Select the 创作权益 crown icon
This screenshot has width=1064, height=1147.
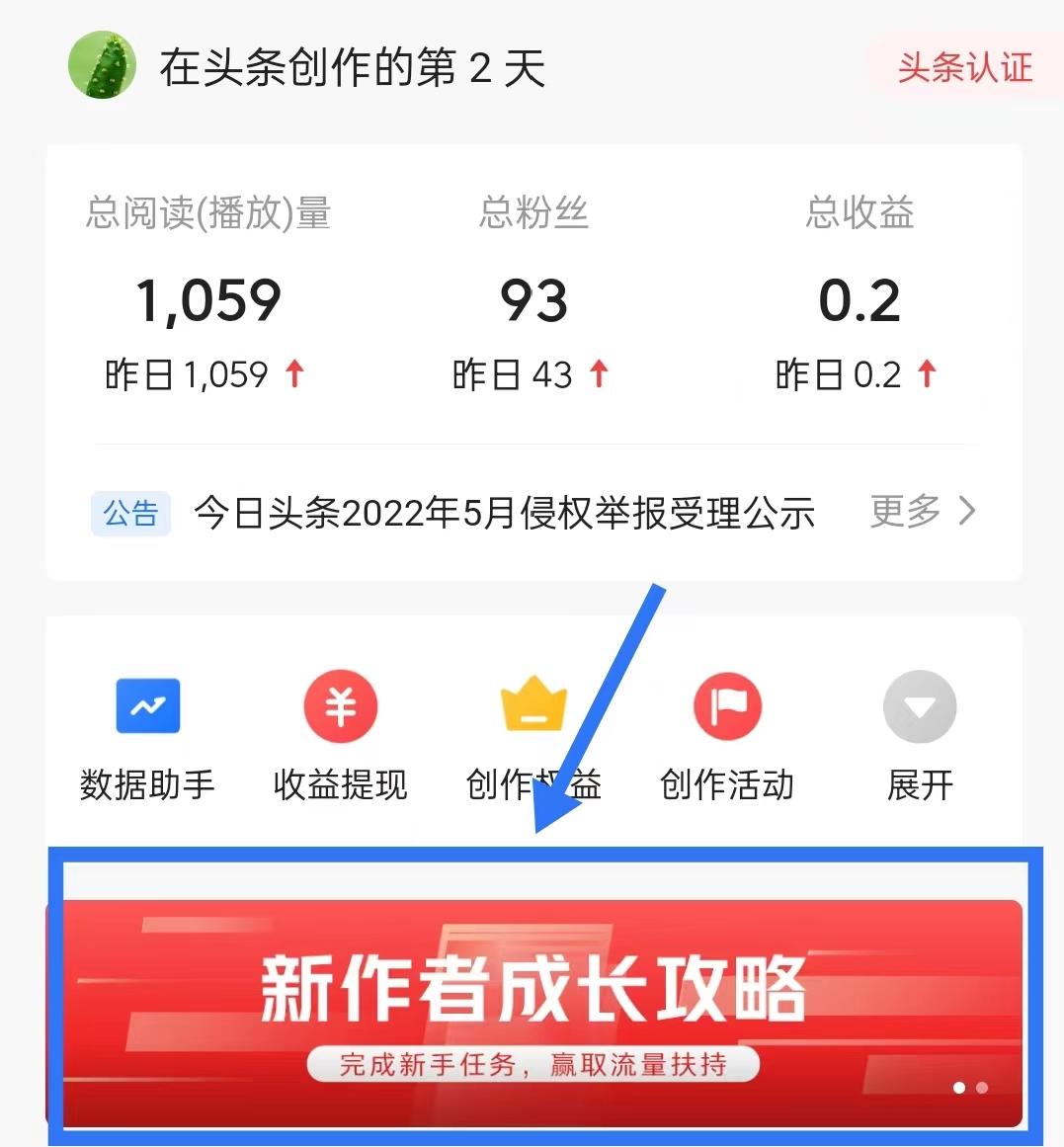(532, 705)
